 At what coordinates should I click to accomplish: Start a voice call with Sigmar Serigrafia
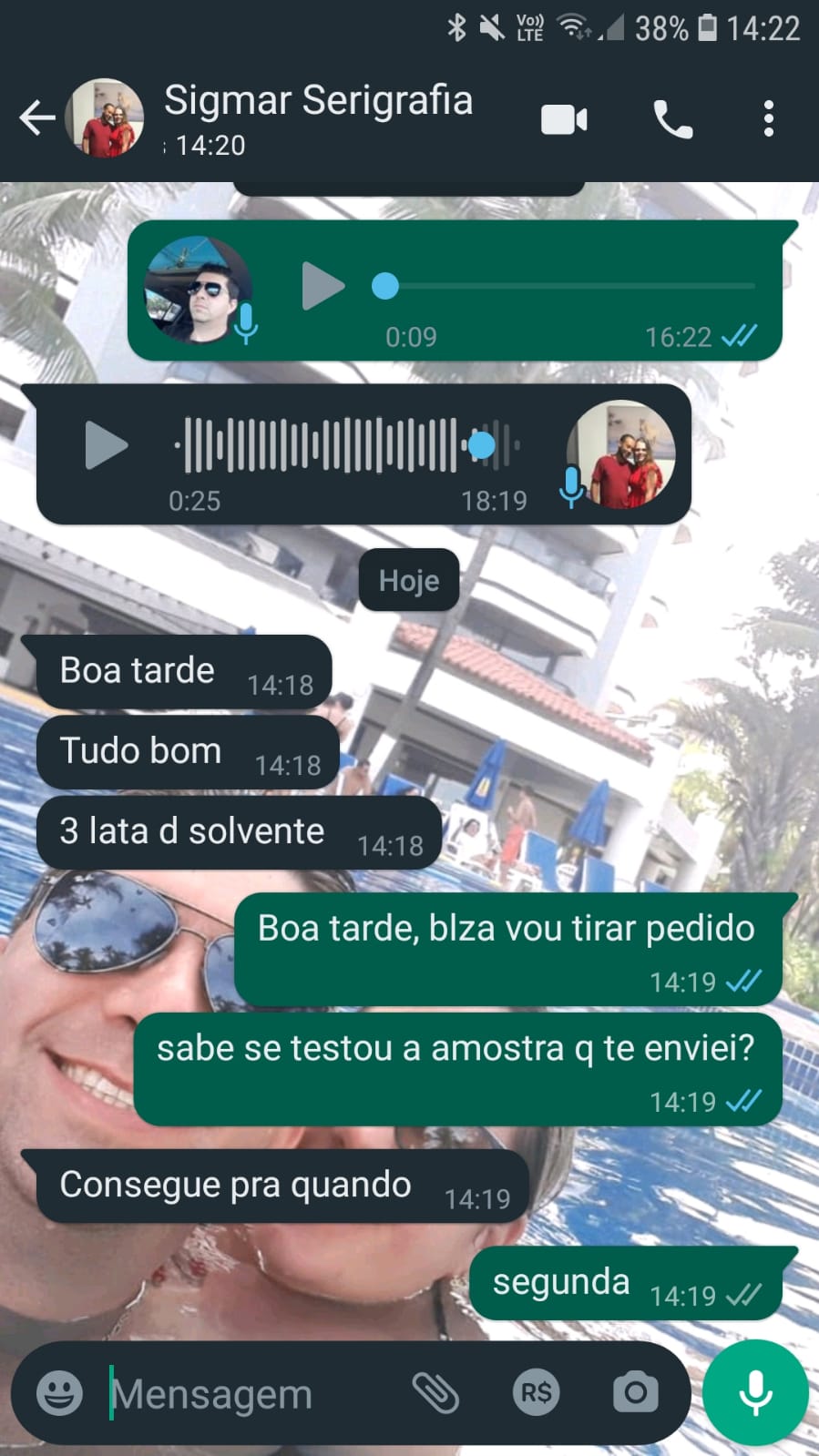coord(673,120)
